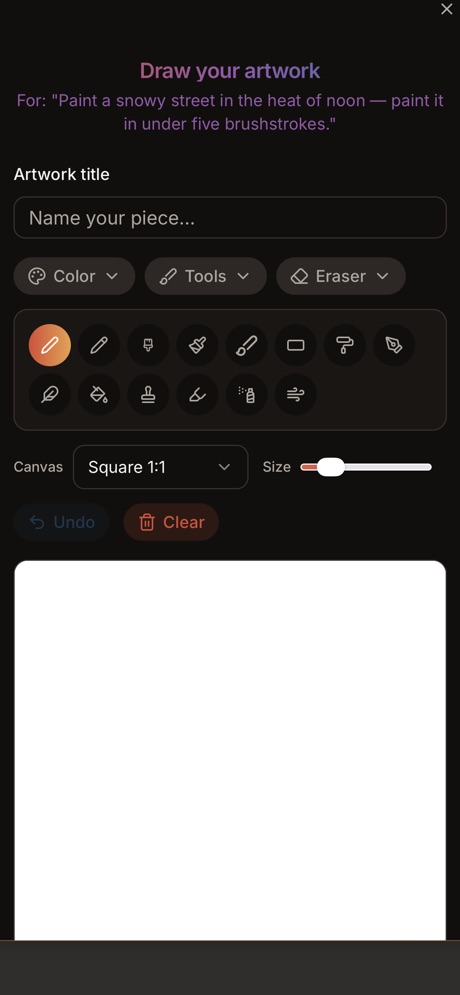
Task: Expand the Color dropdown
Action: point(74,276)
